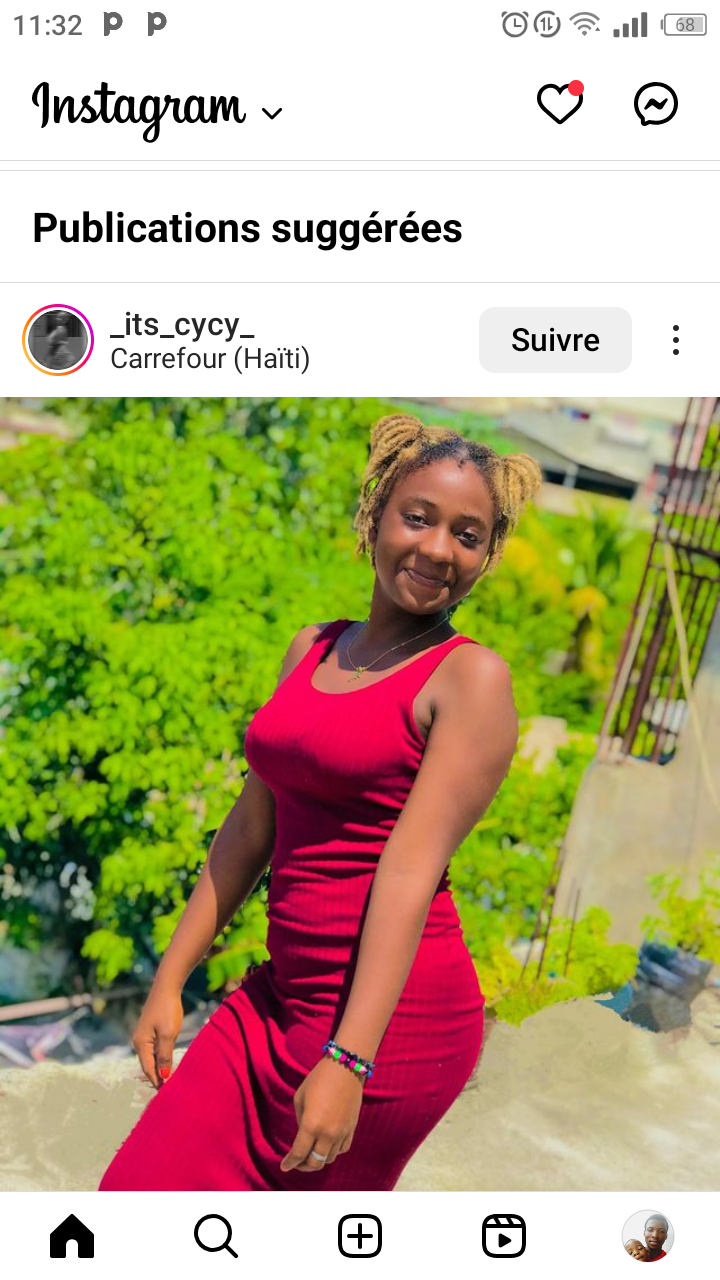Go to the Home tab
Viewport: 720px width, 1280px height.
(x=72, y=1237)
